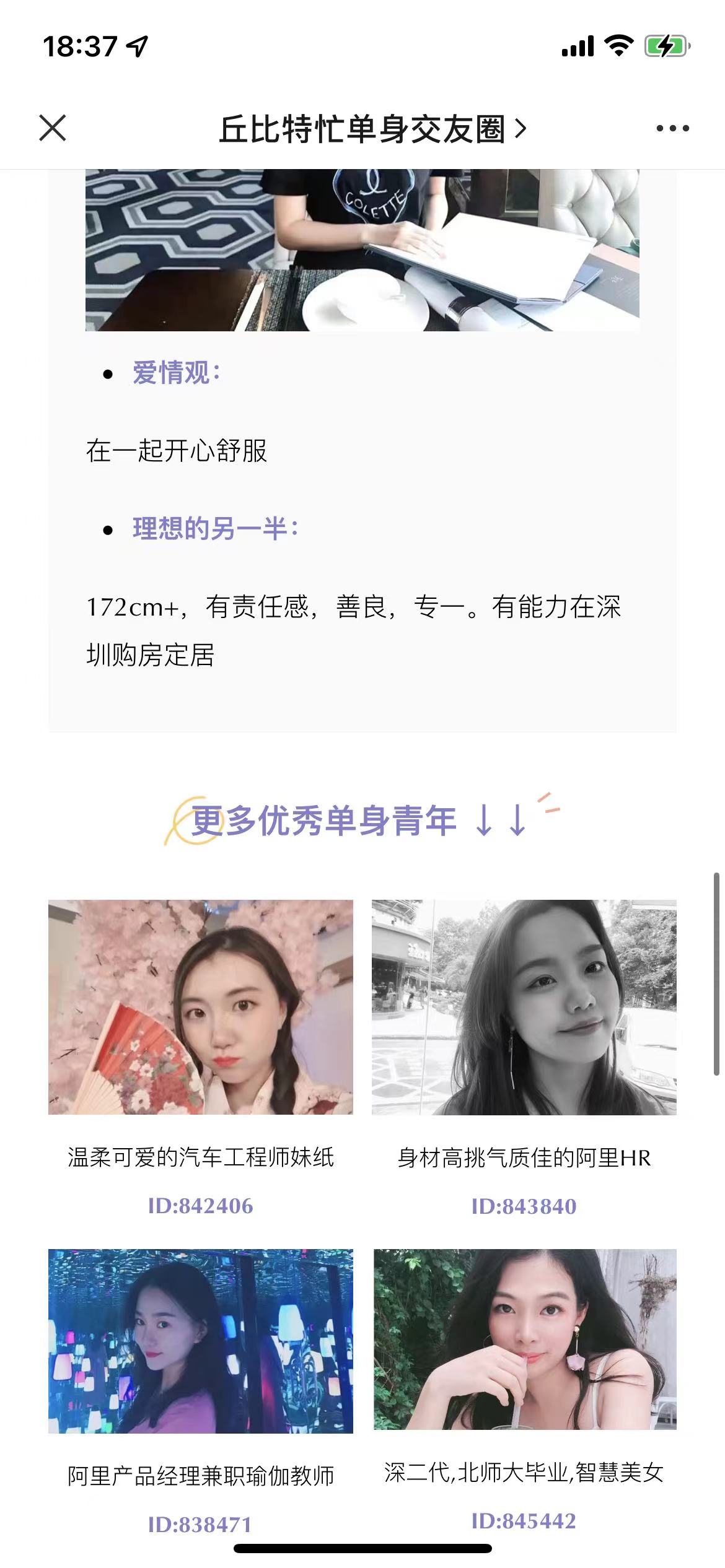Close the article page
Screen dimensions: 725x1568
point(53,128)
